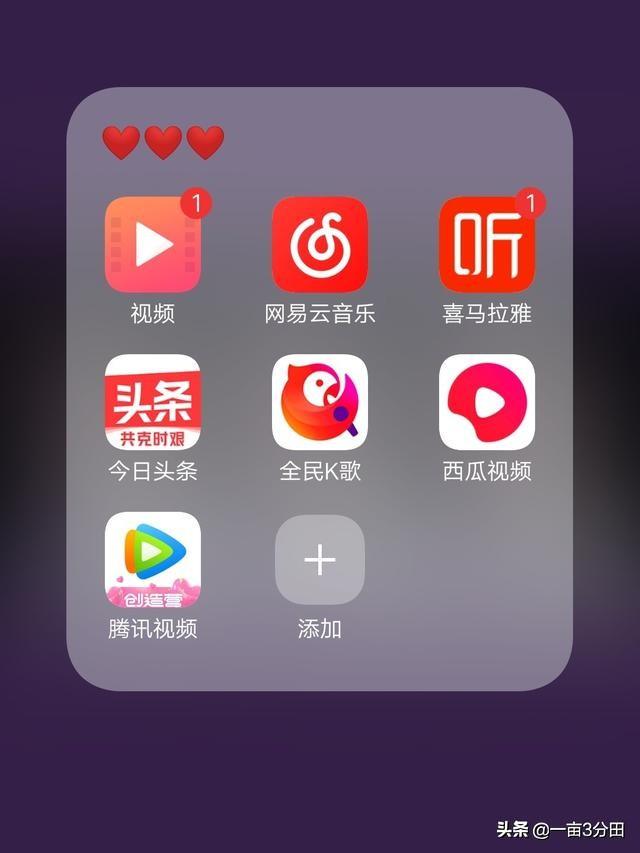The width and height of the screenshot is (640, 853).
Task: Launch 西瓜视频
Action: point(487,402)
